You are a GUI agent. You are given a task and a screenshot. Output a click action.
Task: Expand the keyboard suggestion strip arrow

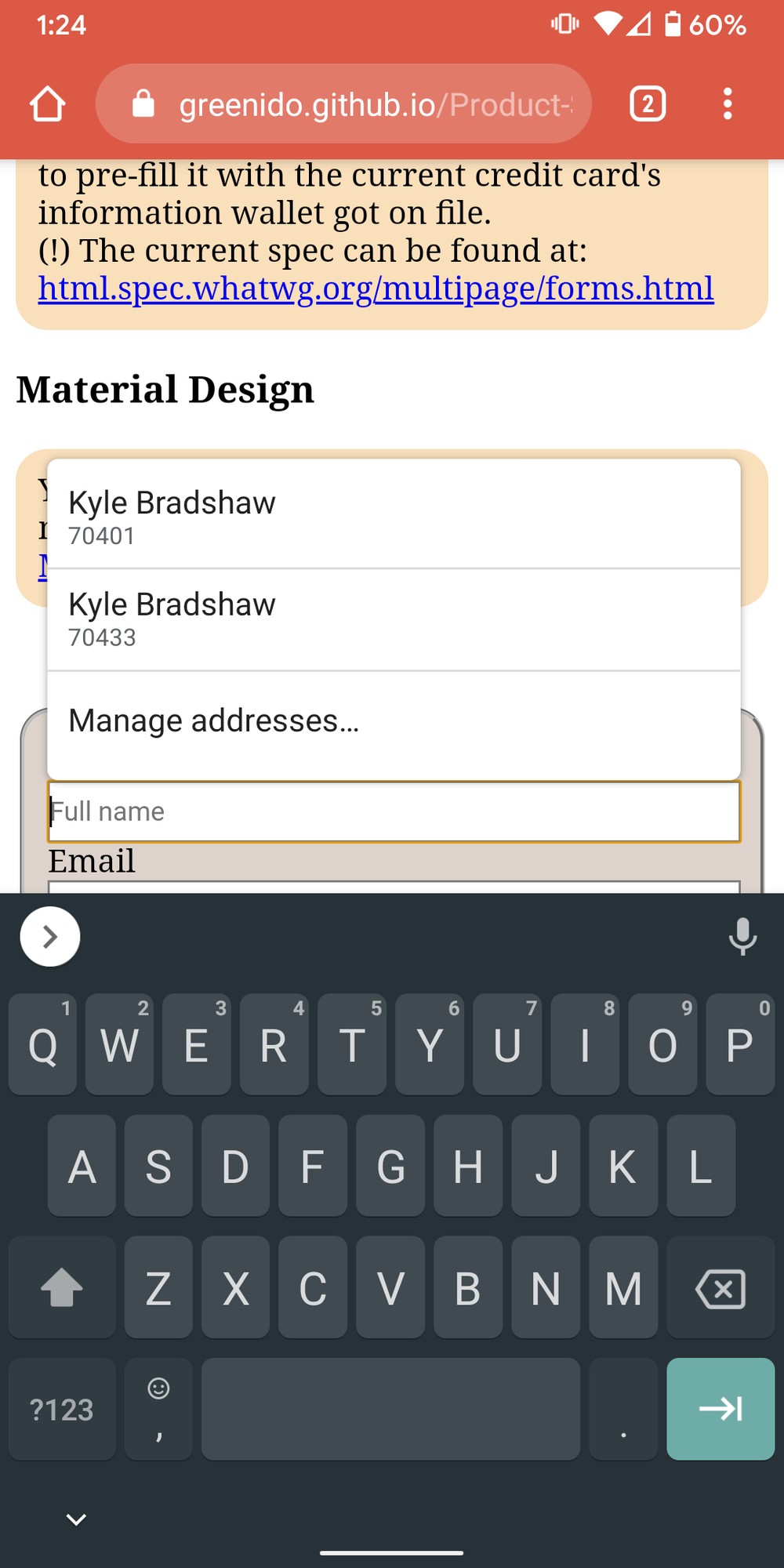50,936
